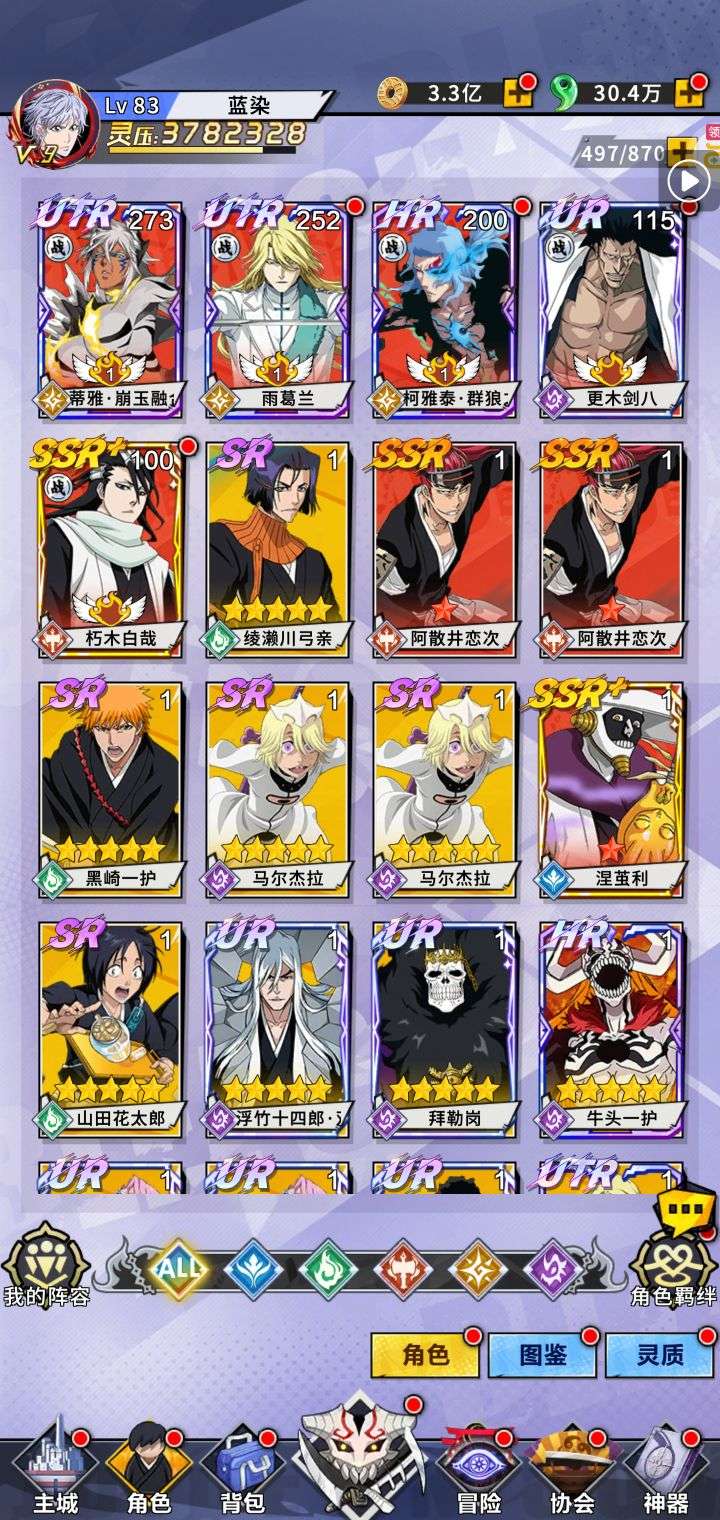720x1520 pixels.
Task: Open the 蒂雅·崩玉融 character card
Action: coord(111,309)
